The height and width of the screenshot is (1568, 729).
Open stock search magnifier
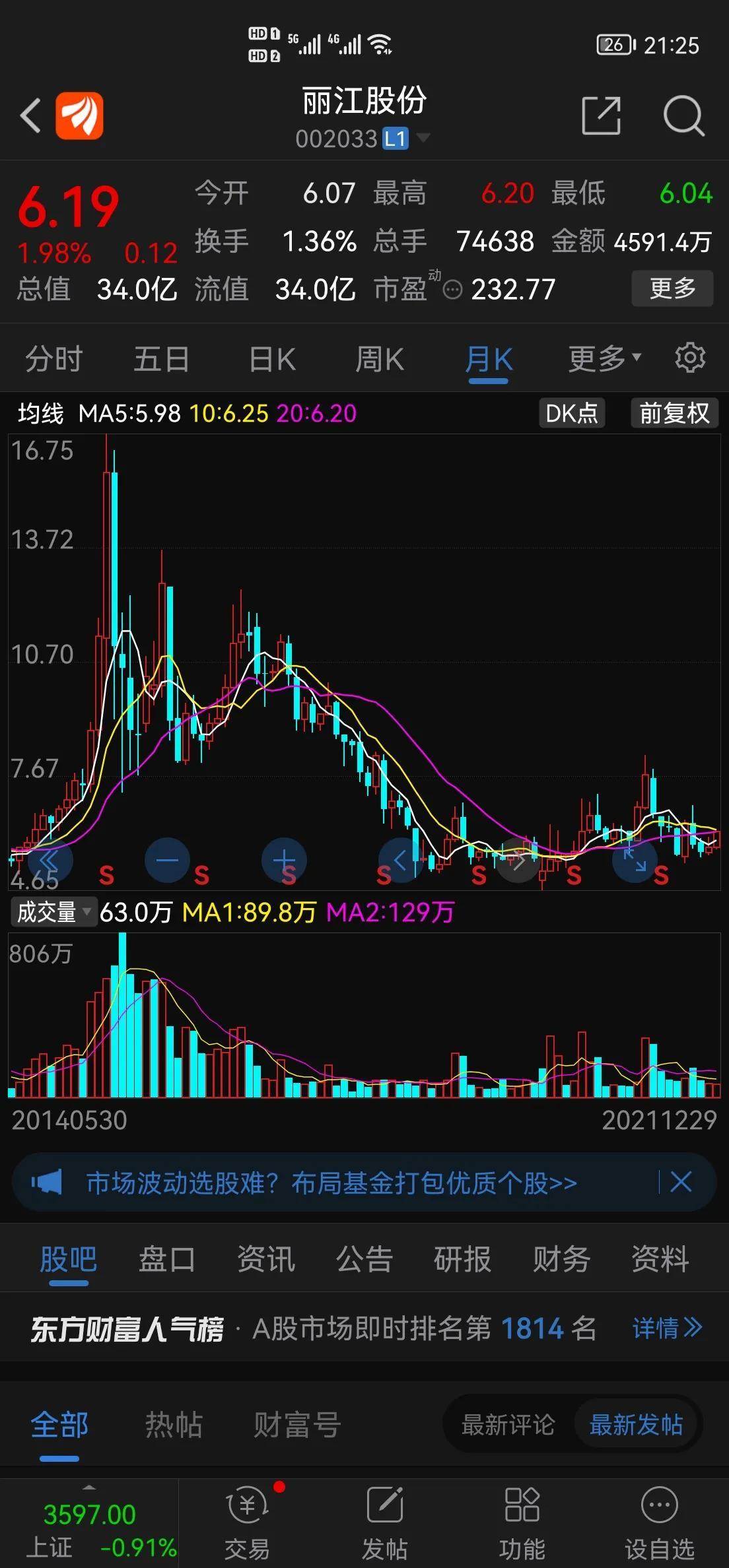coord(683,115)
